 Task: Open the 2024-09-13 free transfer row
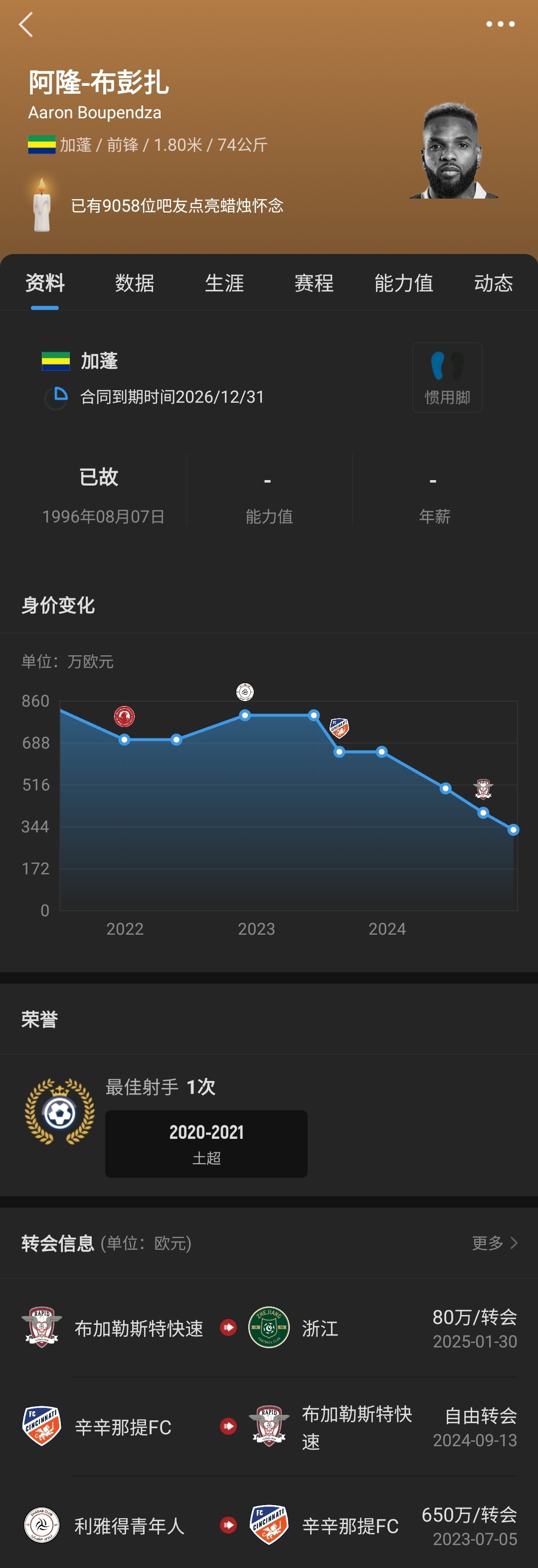pos(269,1426)
